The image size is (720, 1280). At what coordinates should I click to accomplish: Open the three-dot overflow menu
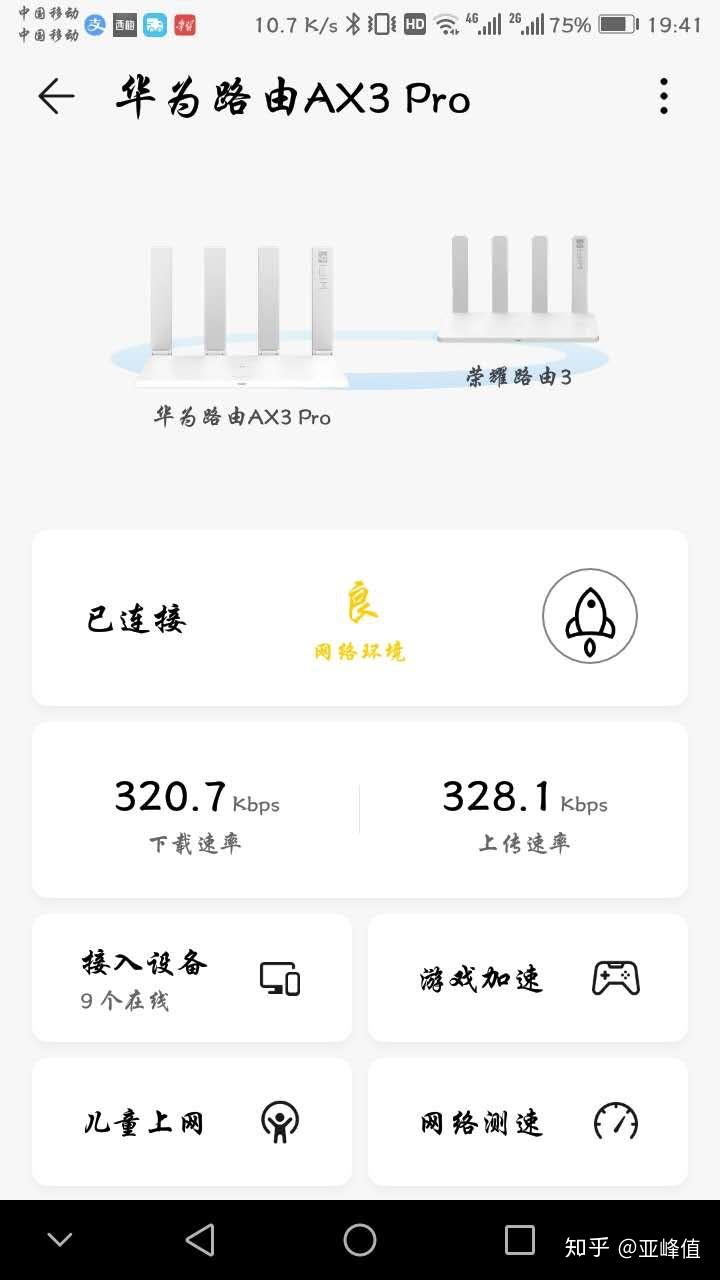click(x=663, y=97)
